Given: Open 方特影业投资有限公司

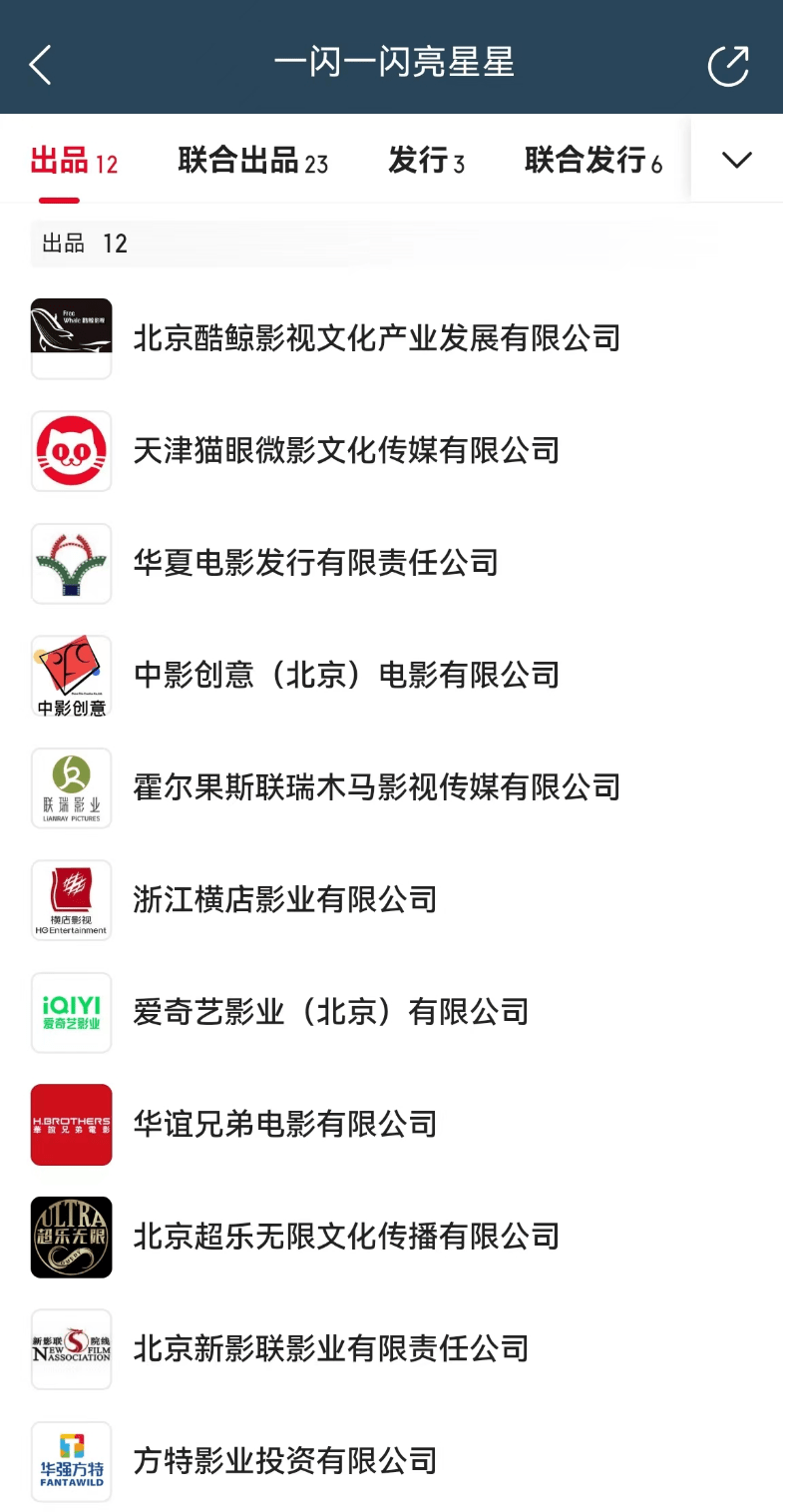Looking at the screenshot, I should pyautogui.click(x=285, y=1461).
